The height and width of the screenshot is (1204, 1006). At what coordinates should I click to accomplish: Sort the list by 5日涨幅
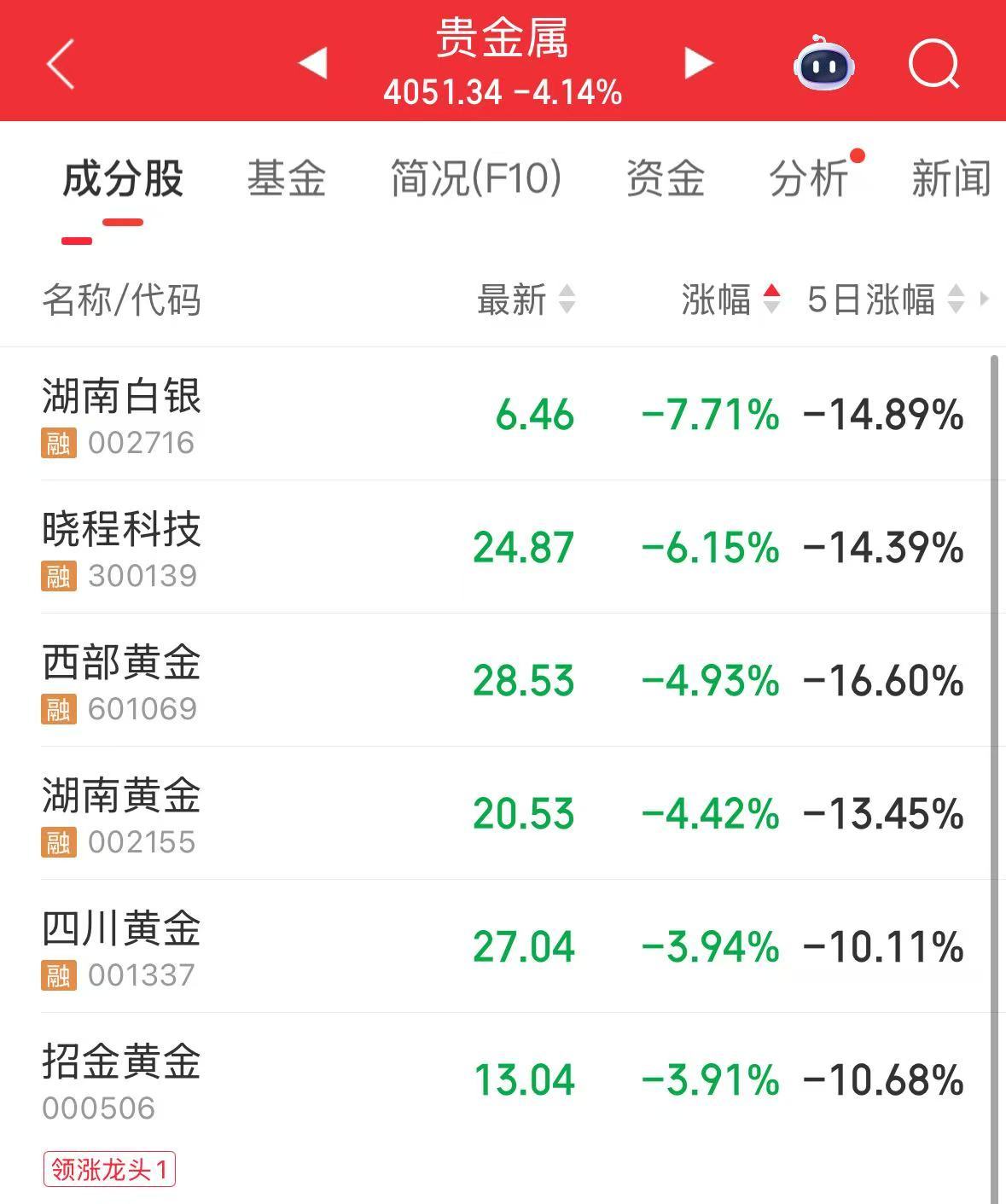(886, 300)
